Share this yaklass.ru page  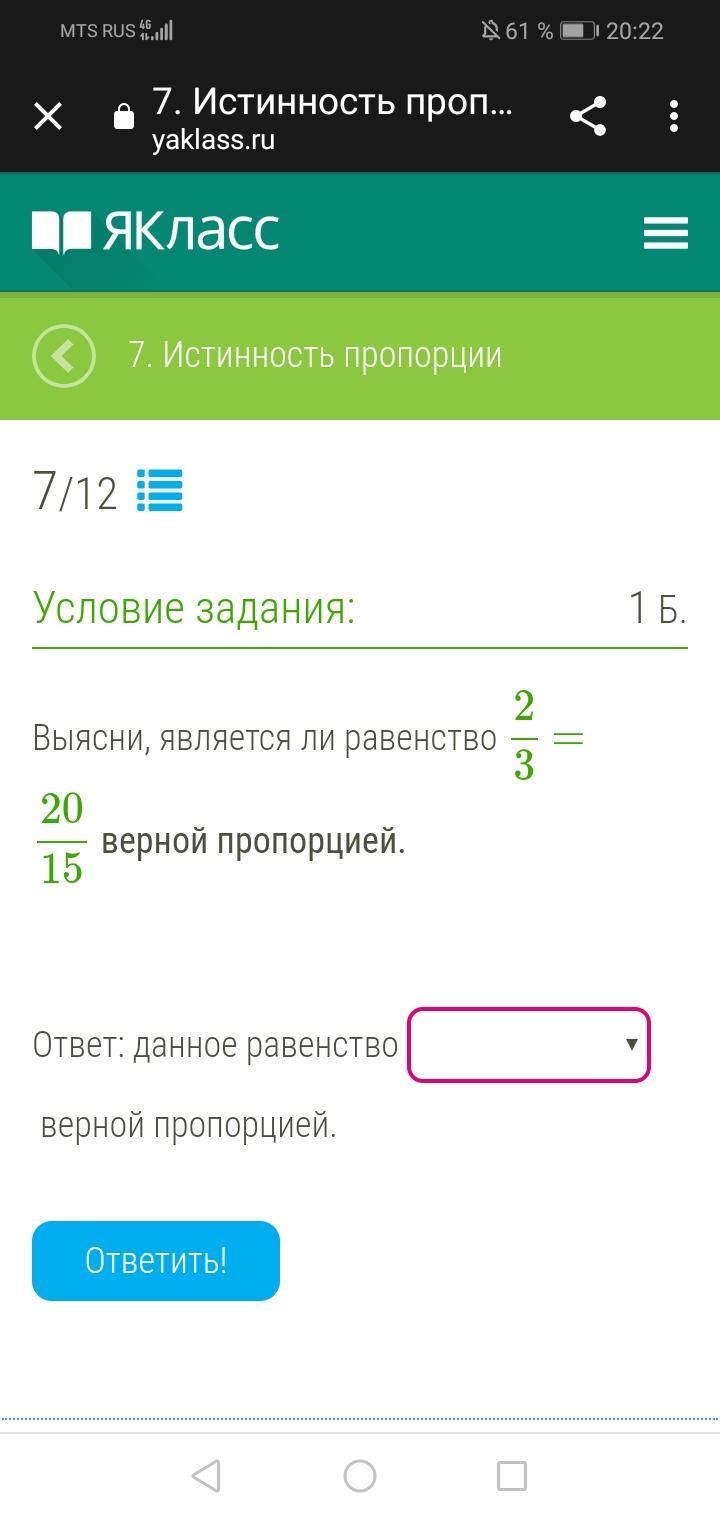point(588,117)
